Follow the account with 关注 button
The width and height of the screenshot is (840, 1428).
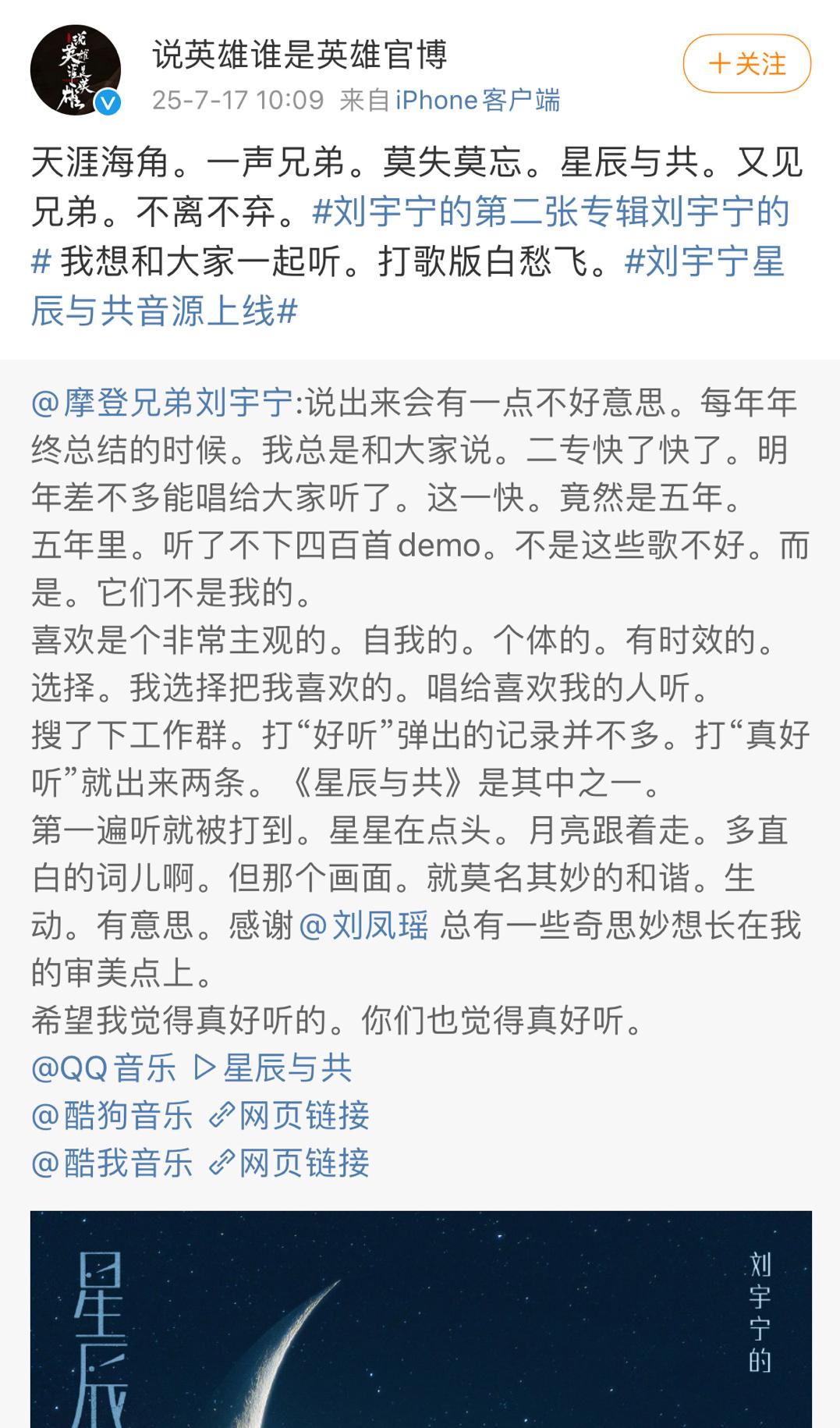[746, 64]
